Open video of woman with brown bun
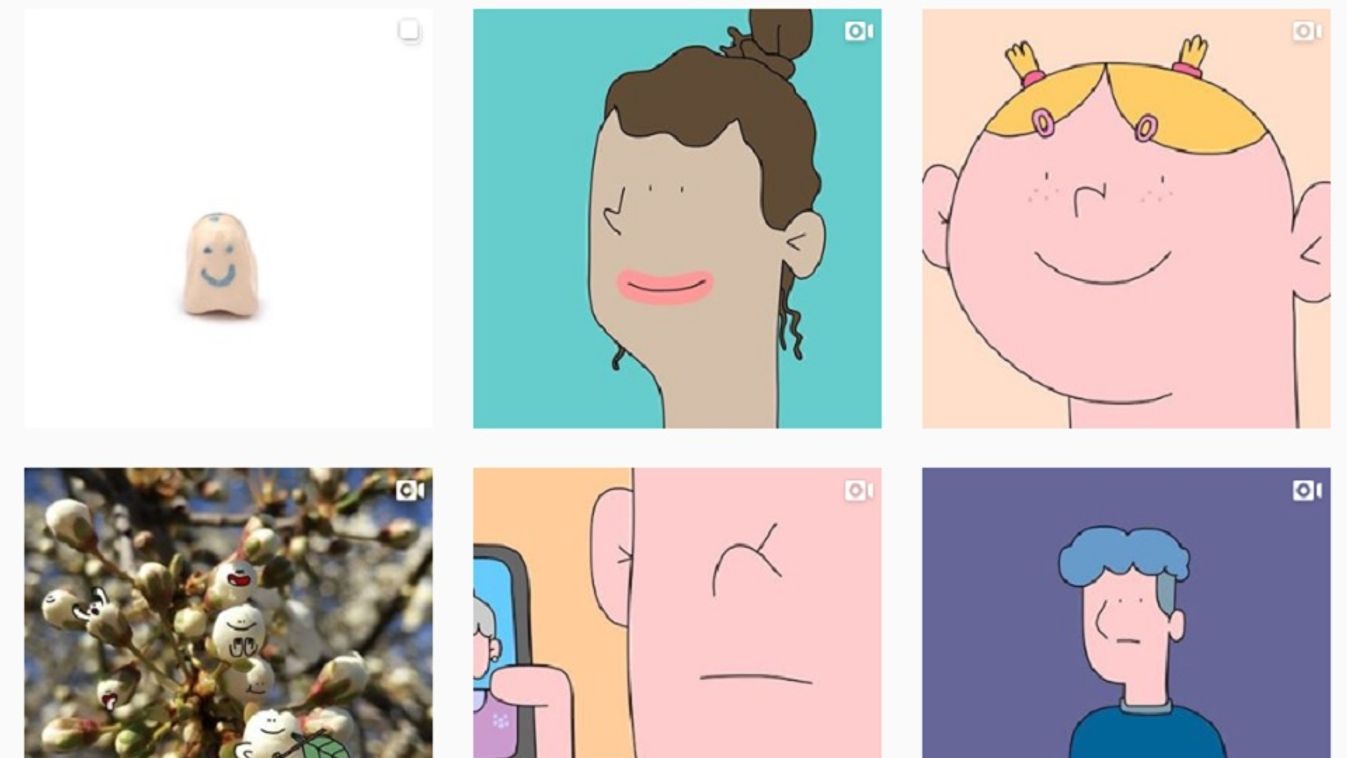Viewport: 1347px width, 758px height. [x=677, y=218]
